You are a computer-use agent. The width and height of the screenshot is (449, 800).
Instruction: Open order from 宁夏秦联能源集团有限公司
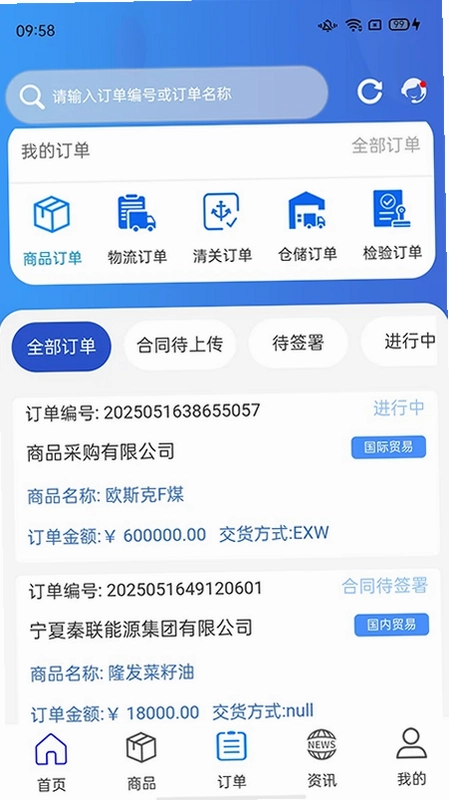click(x=228, y=645)
